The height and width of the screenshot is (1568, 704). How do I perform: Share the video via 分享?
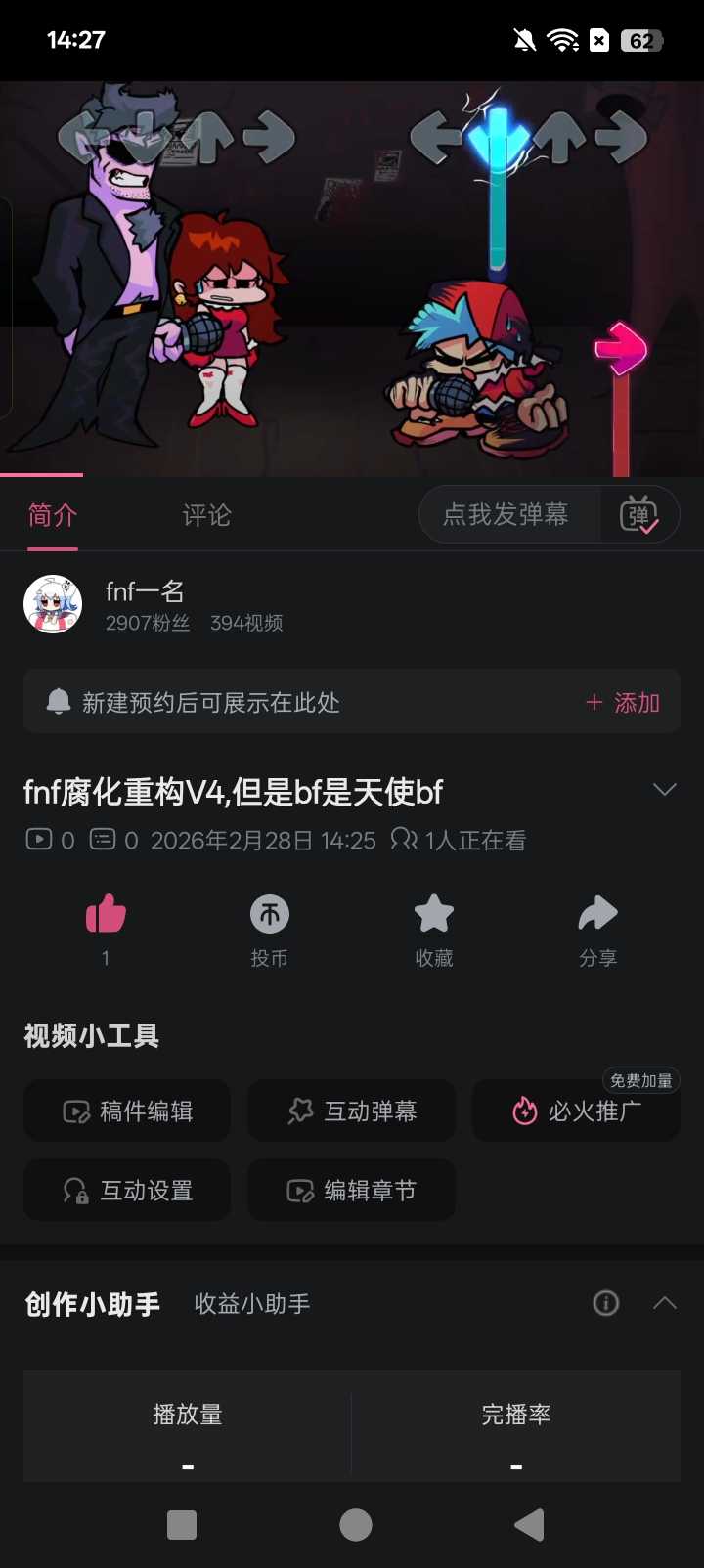tap(597, 916)
